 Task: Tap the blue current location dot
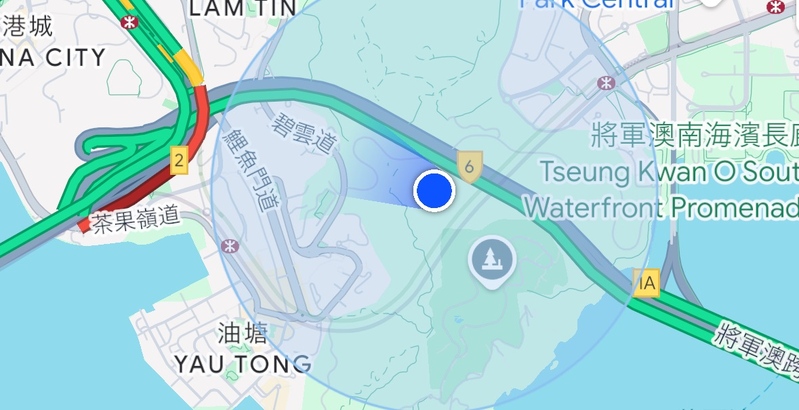pos(434,190)
